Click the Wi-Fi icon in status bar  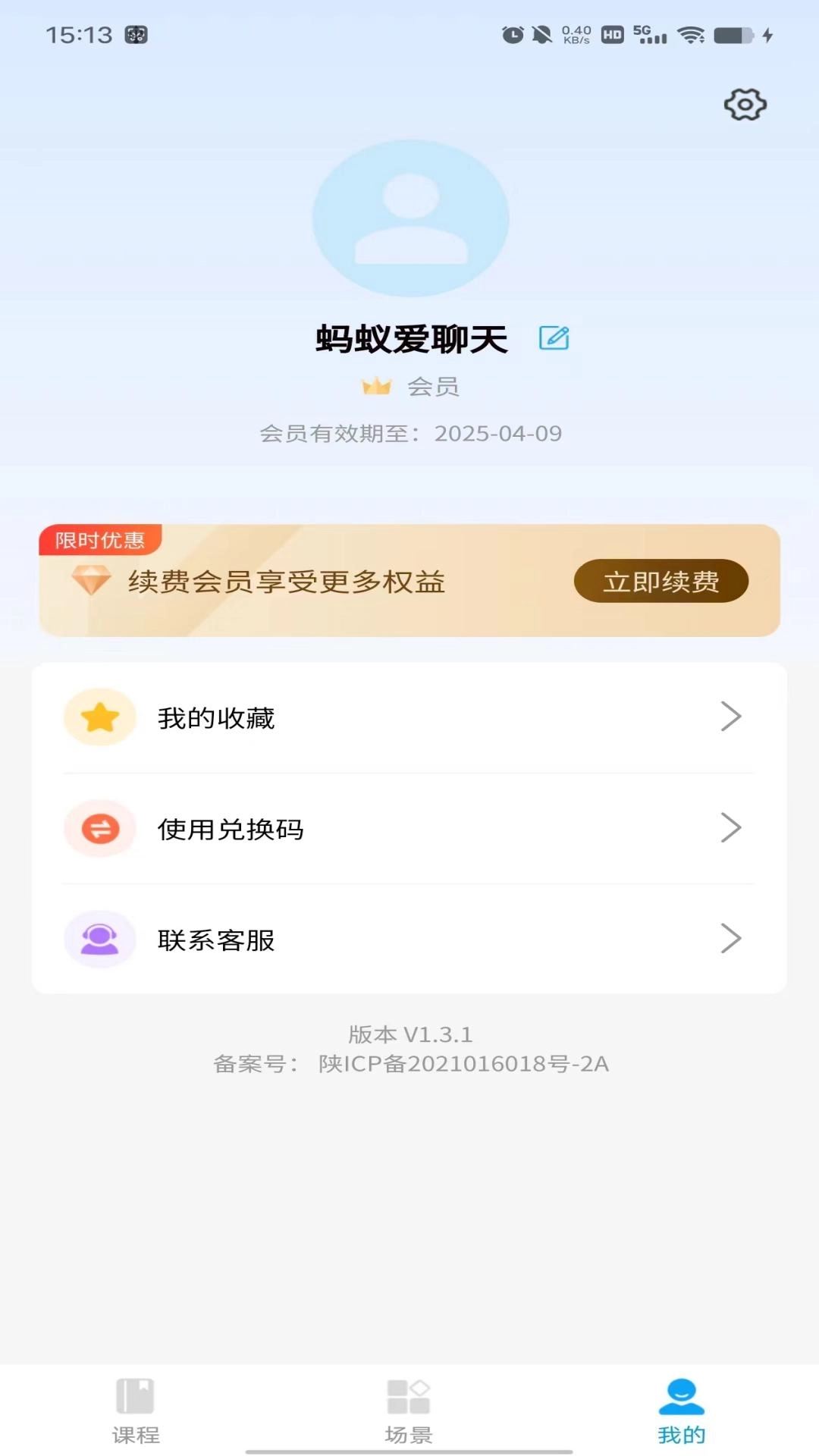691,33
